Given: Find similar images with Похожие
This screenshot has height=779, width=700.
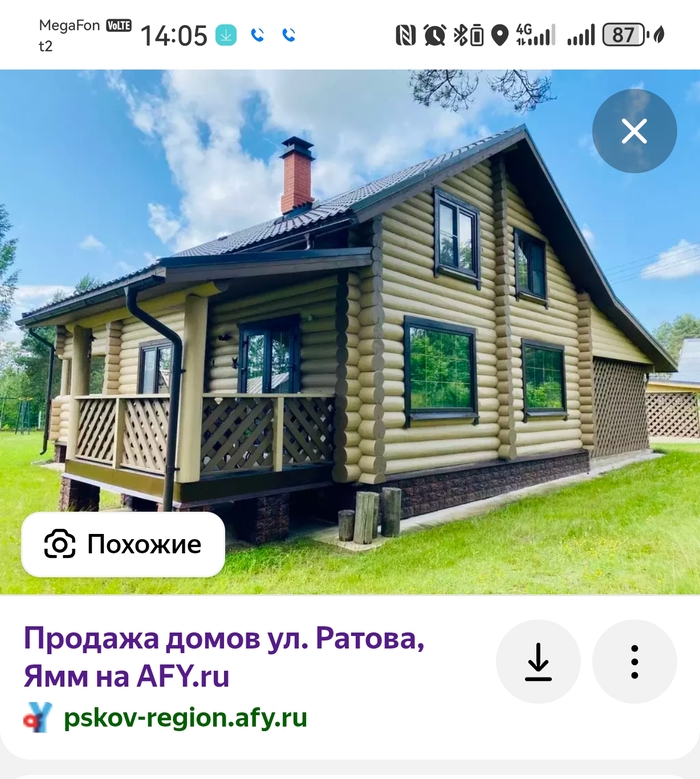Looking at the screenshot, I should [123, 544].
